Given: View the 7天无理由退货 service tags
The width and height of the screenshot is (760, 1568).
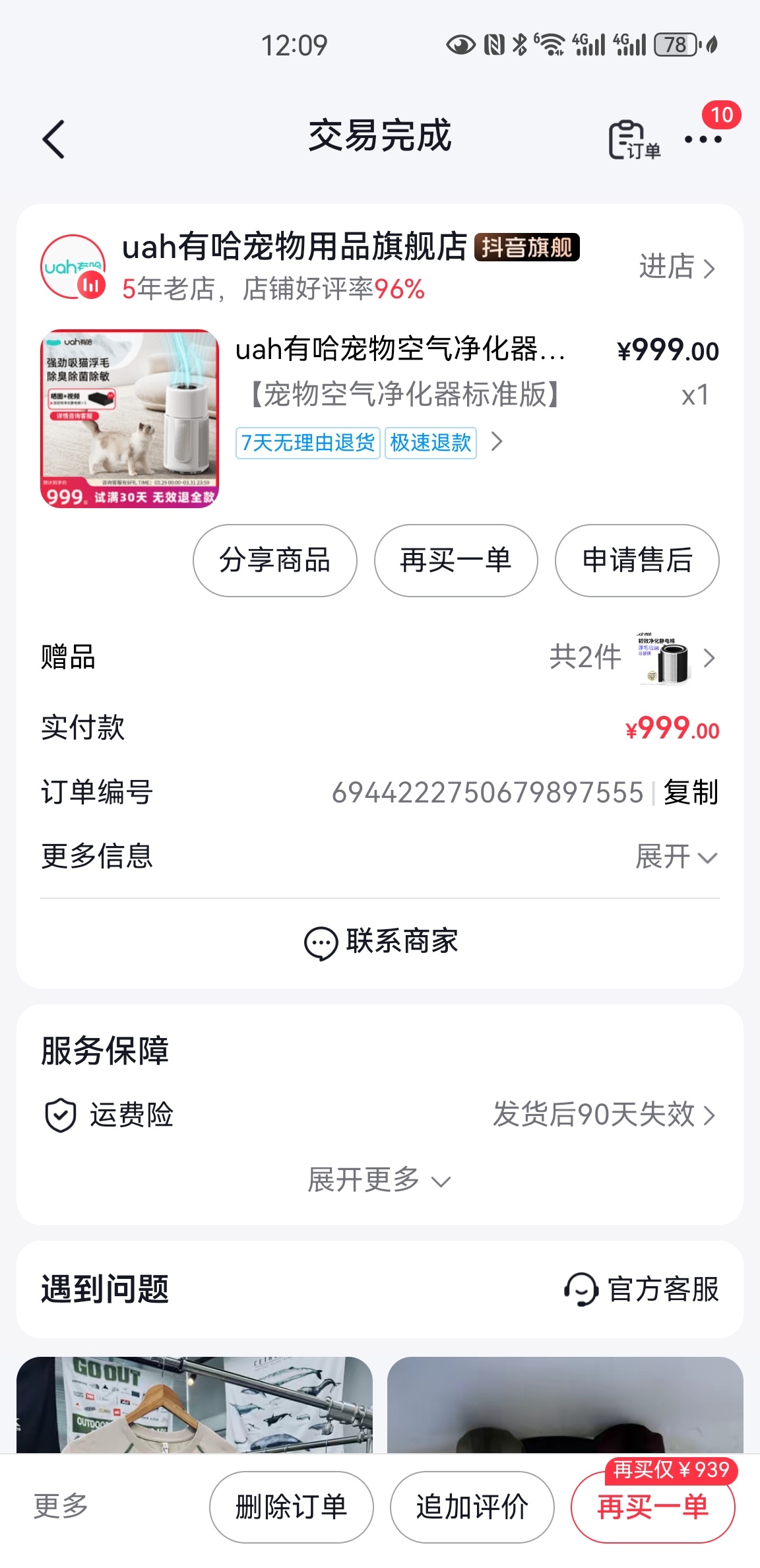Looking at the screenshot, I should point(308,442).
